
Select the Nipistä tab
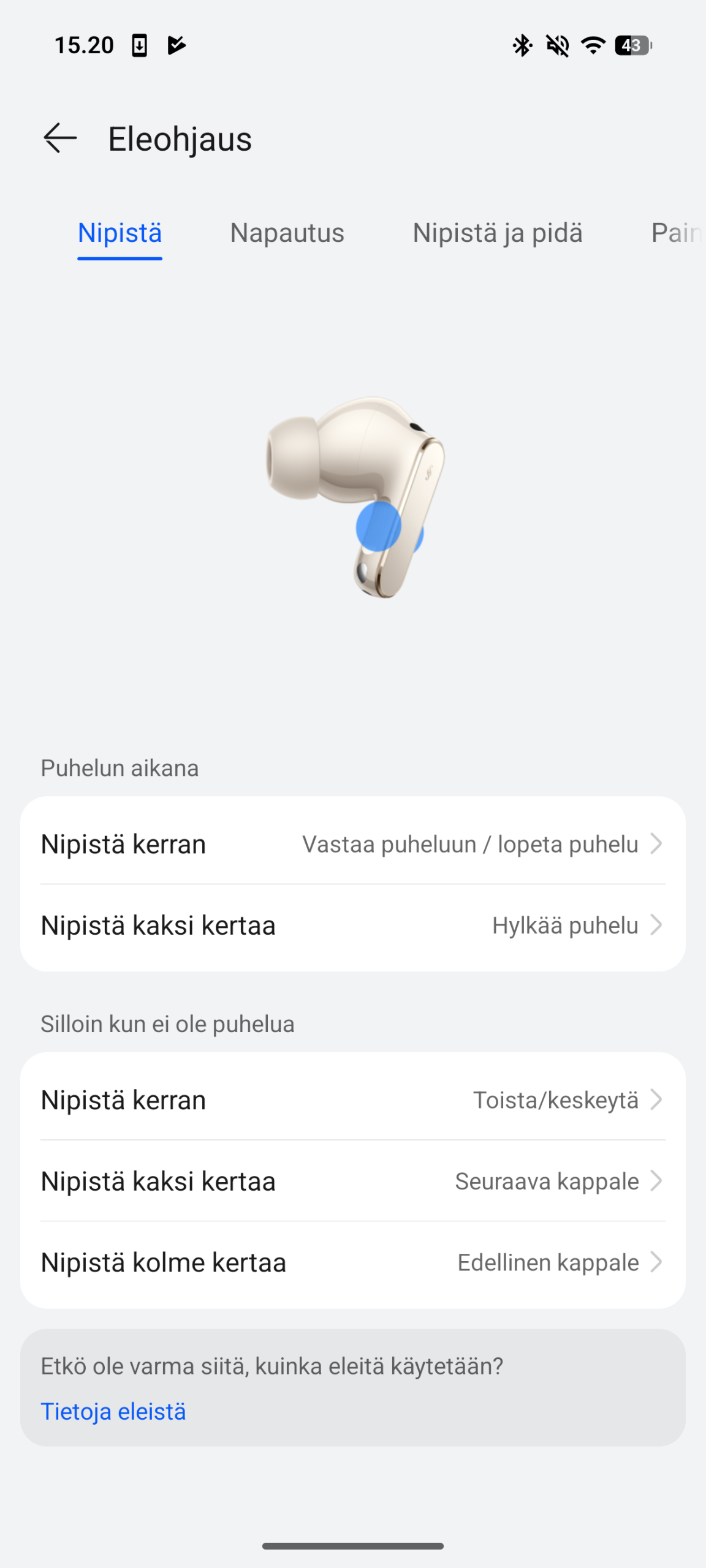pos(120,233)
